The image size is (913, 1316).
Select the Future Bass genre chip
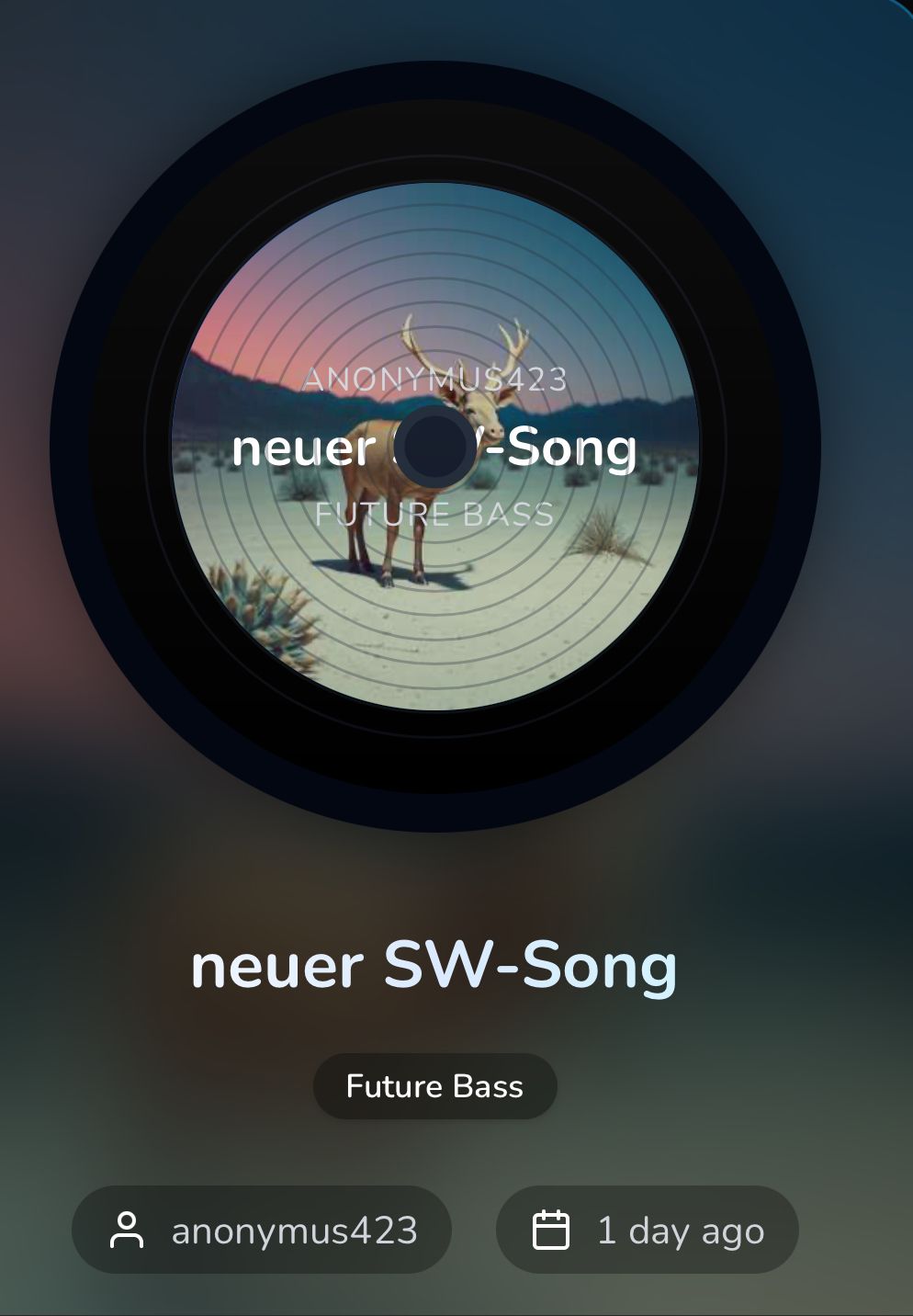pos(434,1086)
